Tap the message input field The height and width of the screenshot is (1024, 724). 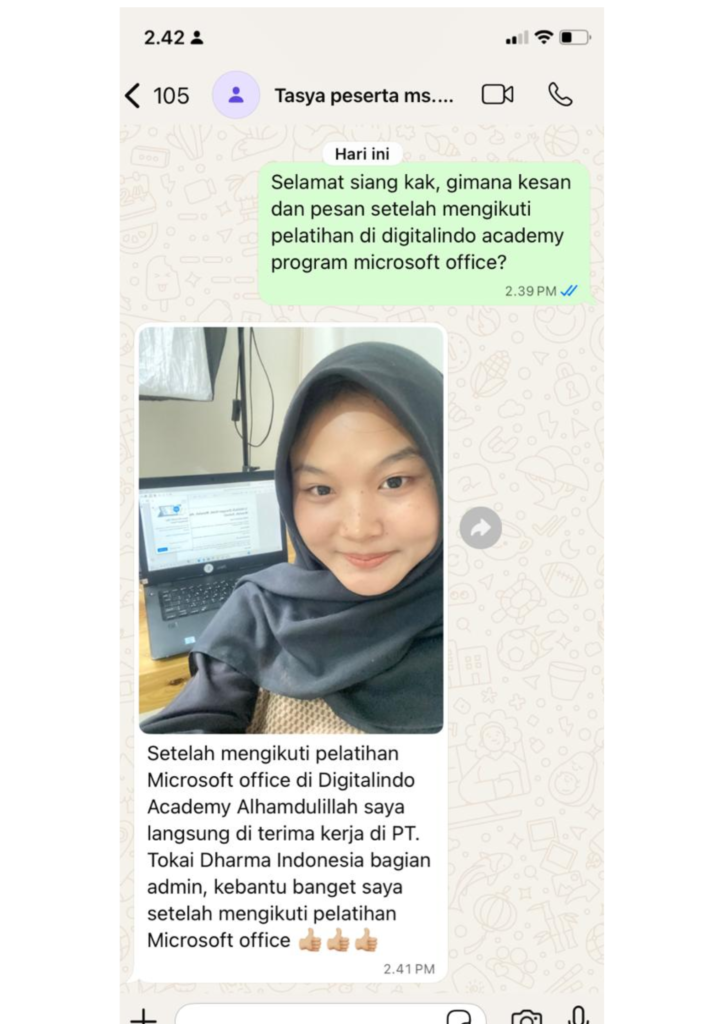[x=310, y=1015]
